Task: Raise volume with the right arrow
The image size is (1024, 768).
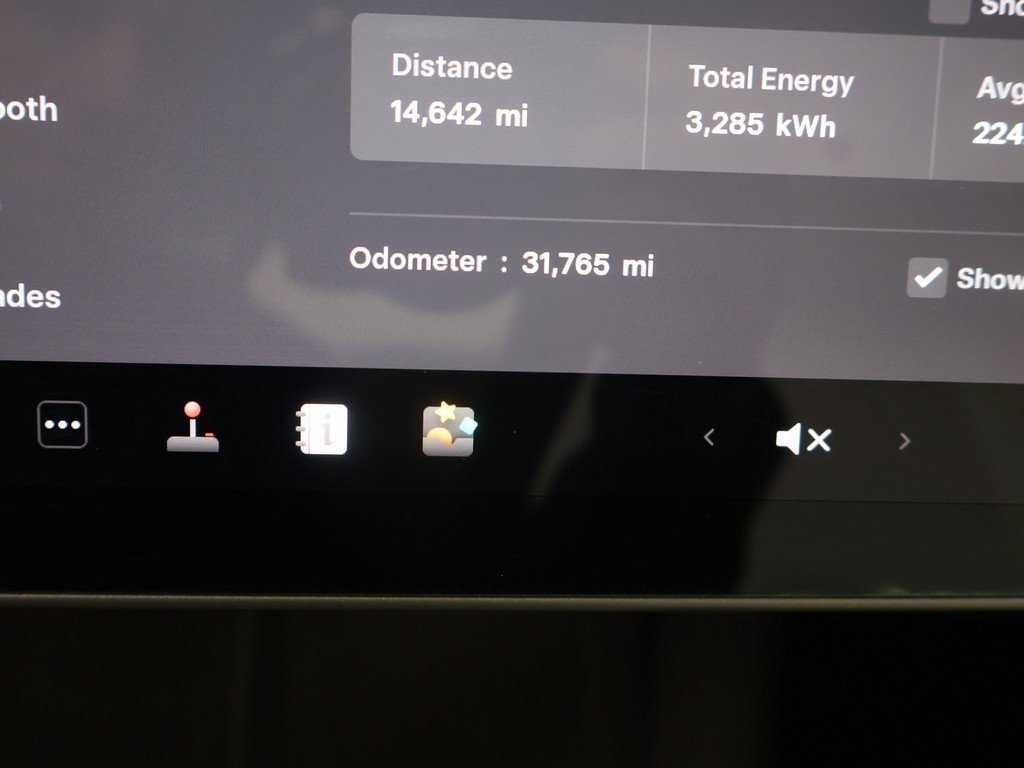Action: (904, 441)
